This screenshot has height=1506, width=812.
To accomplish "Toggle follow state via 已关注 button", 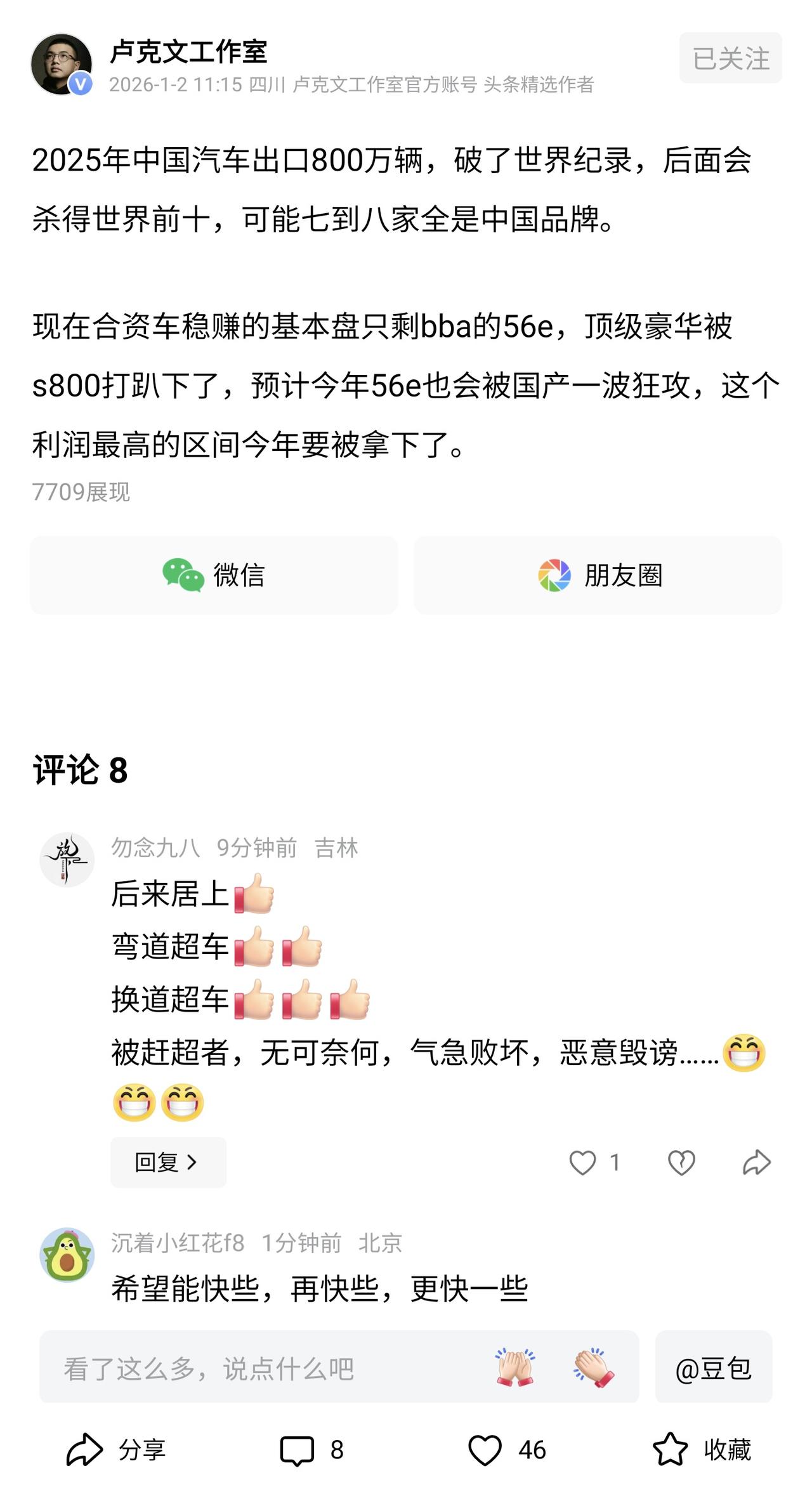I will tap(730, 58).
